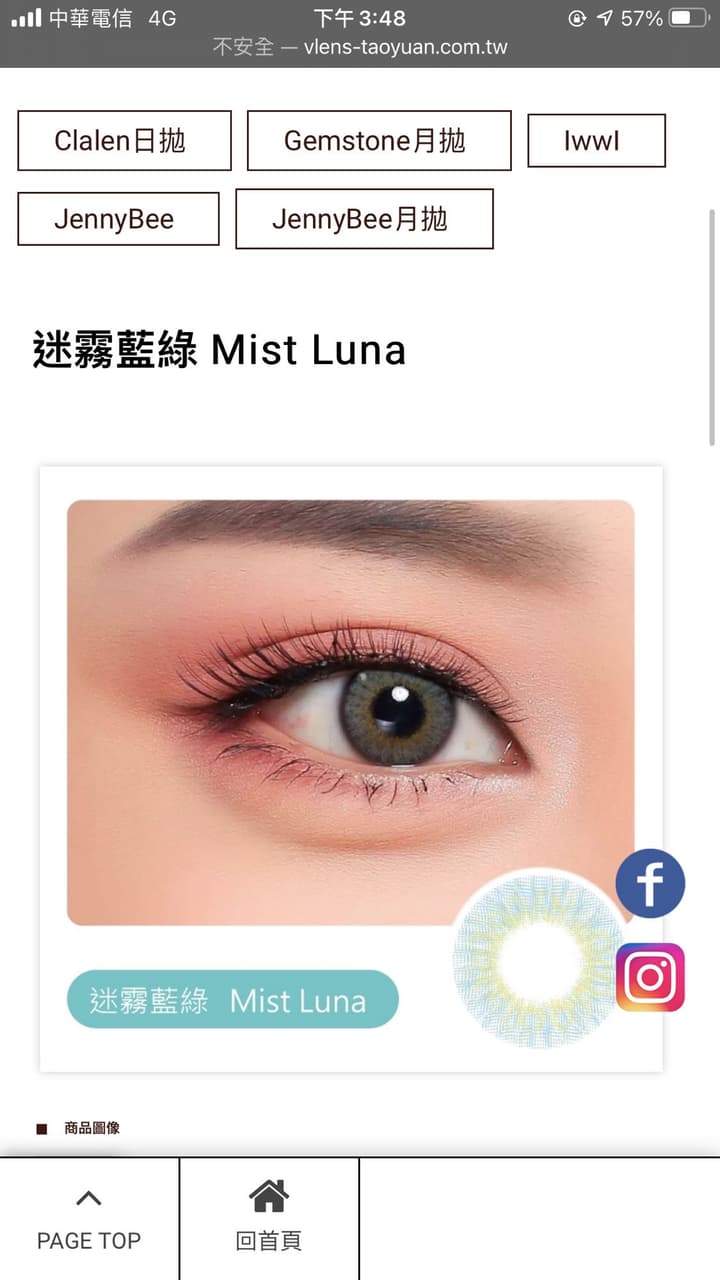
Task: Open the Facebook page icon
Action: point(650,884)
